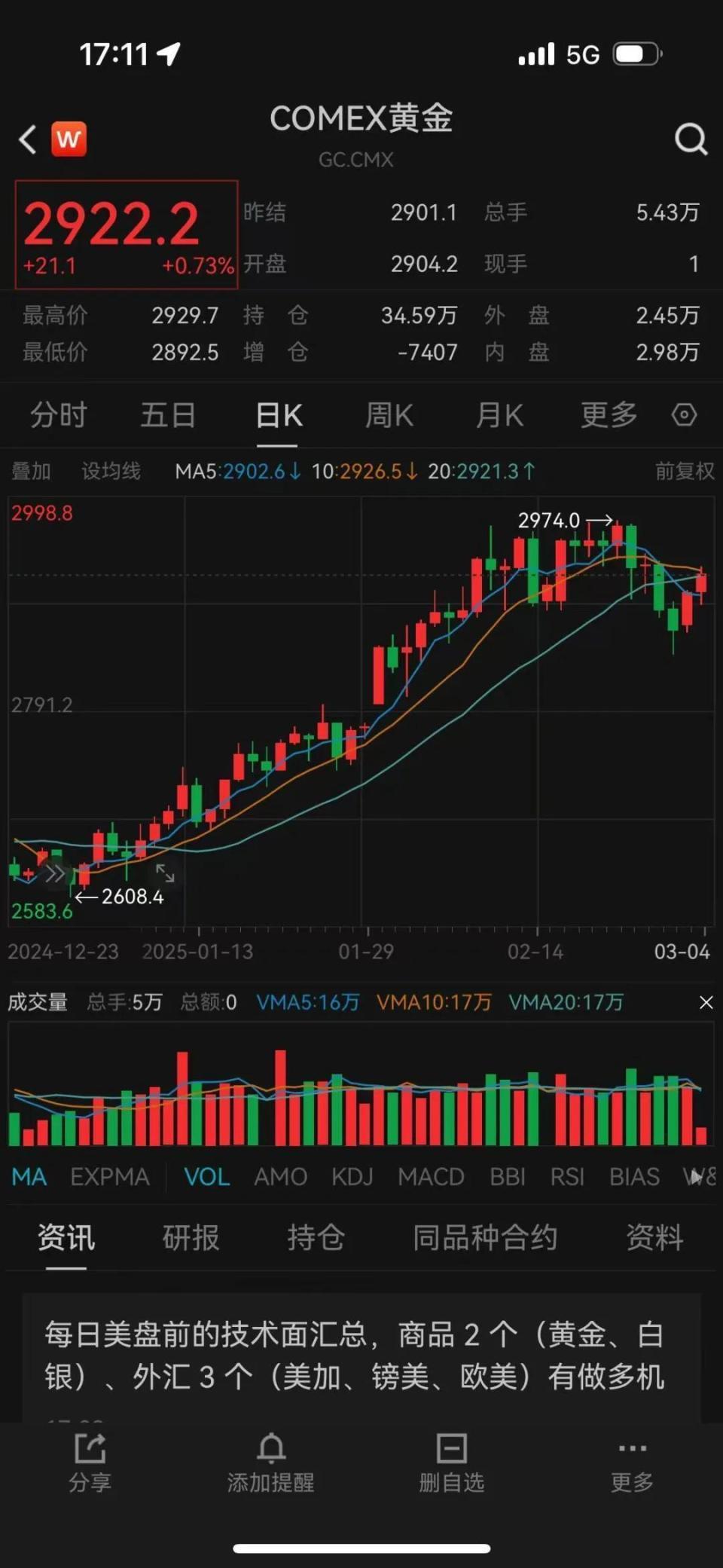Viewport: 723px width, 1568px height.
Task: Go back with the arrow icon
Action: (x=29, y=139)
